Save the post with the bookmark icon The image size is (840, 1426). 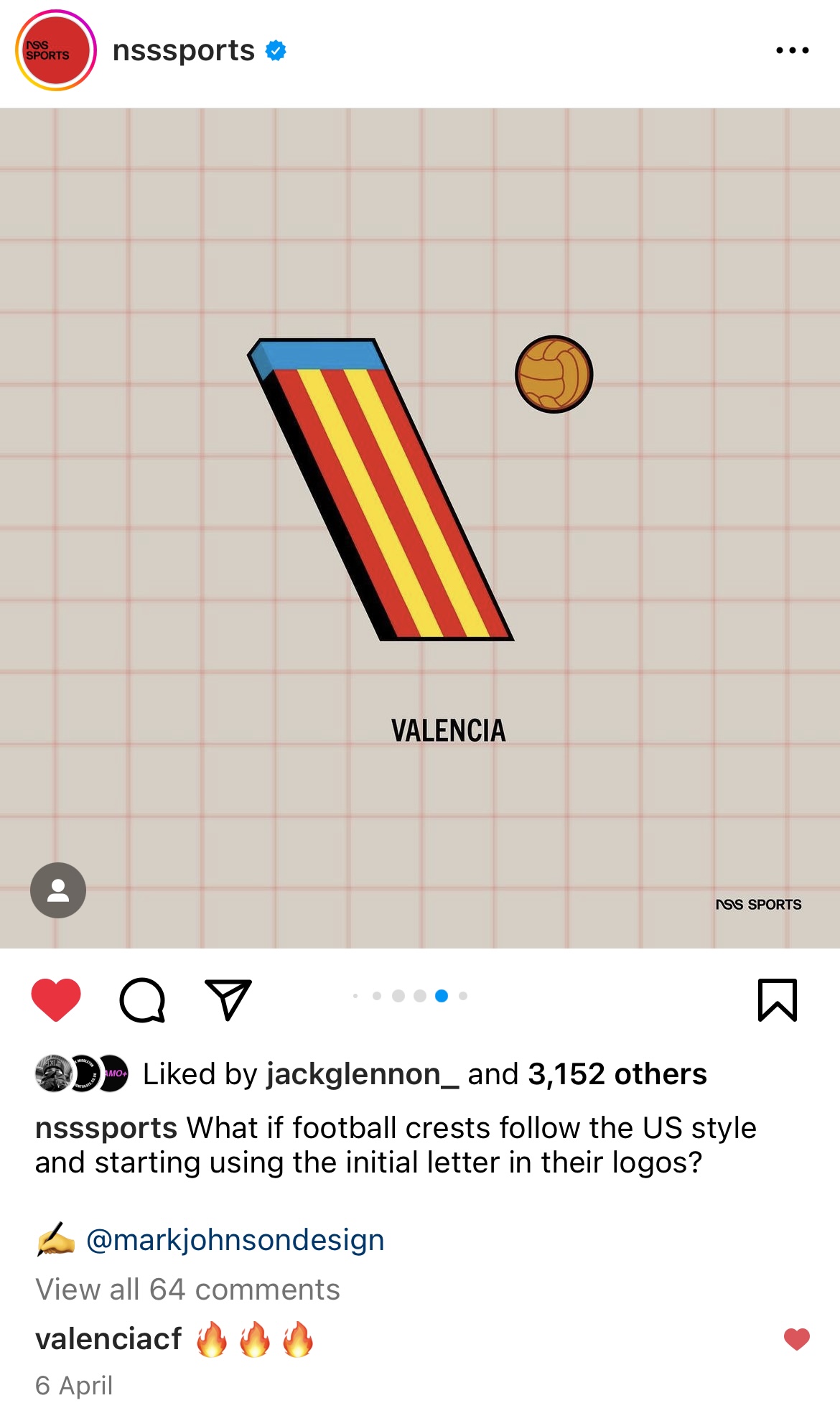(x=778, y=999)
